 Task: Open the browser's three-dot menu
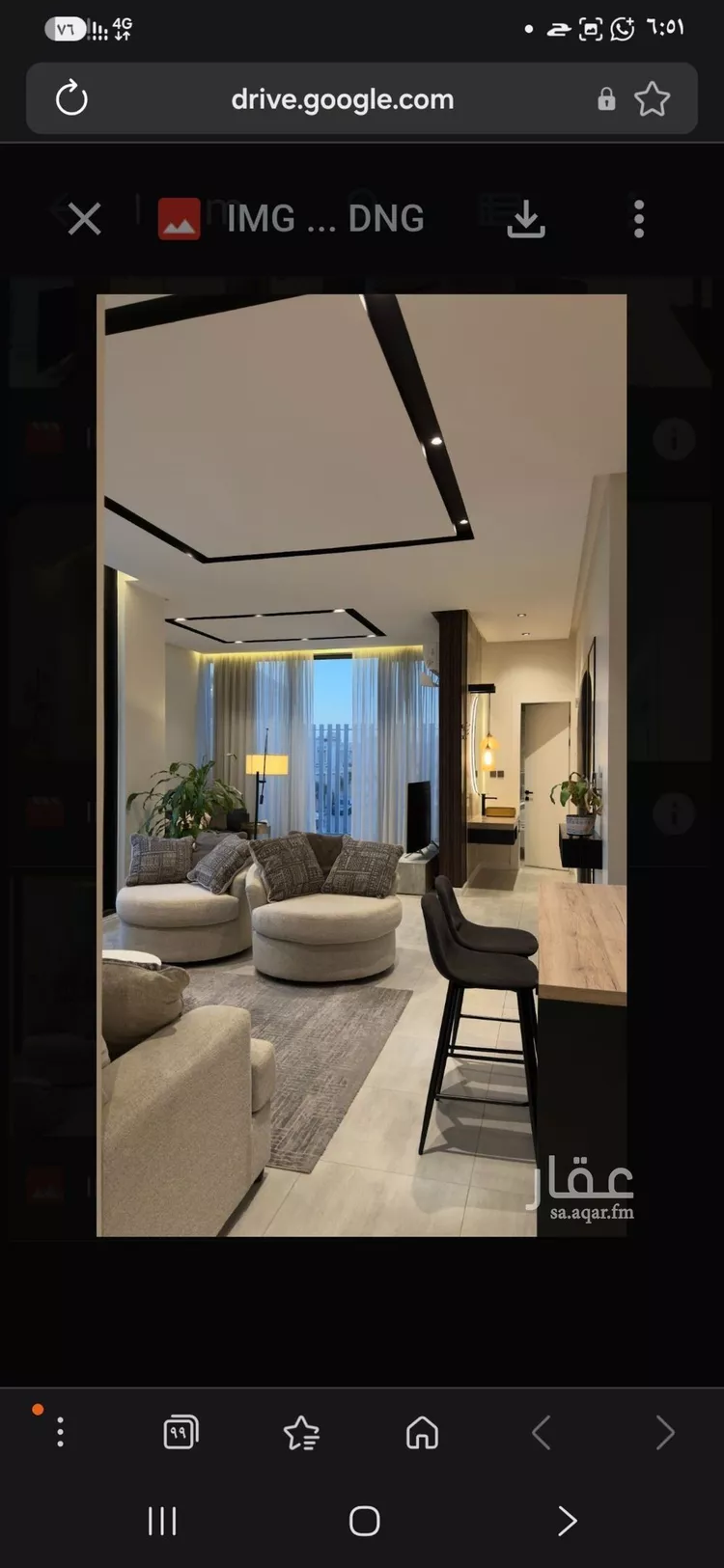pos(60,1432)
